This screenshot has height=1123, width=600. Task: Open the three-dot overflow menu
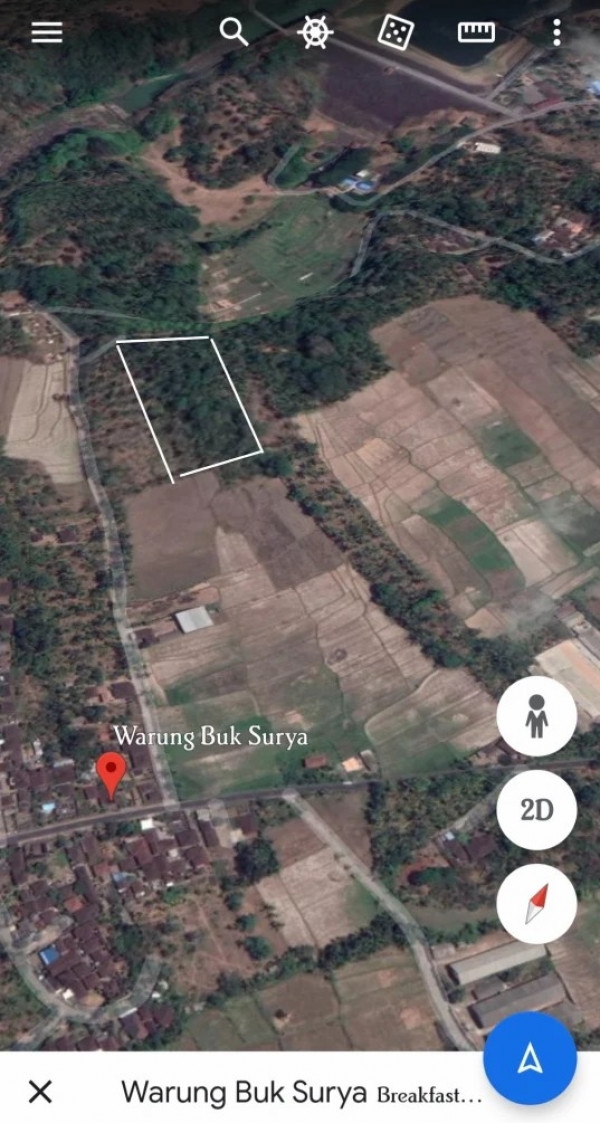click(556, 32)
